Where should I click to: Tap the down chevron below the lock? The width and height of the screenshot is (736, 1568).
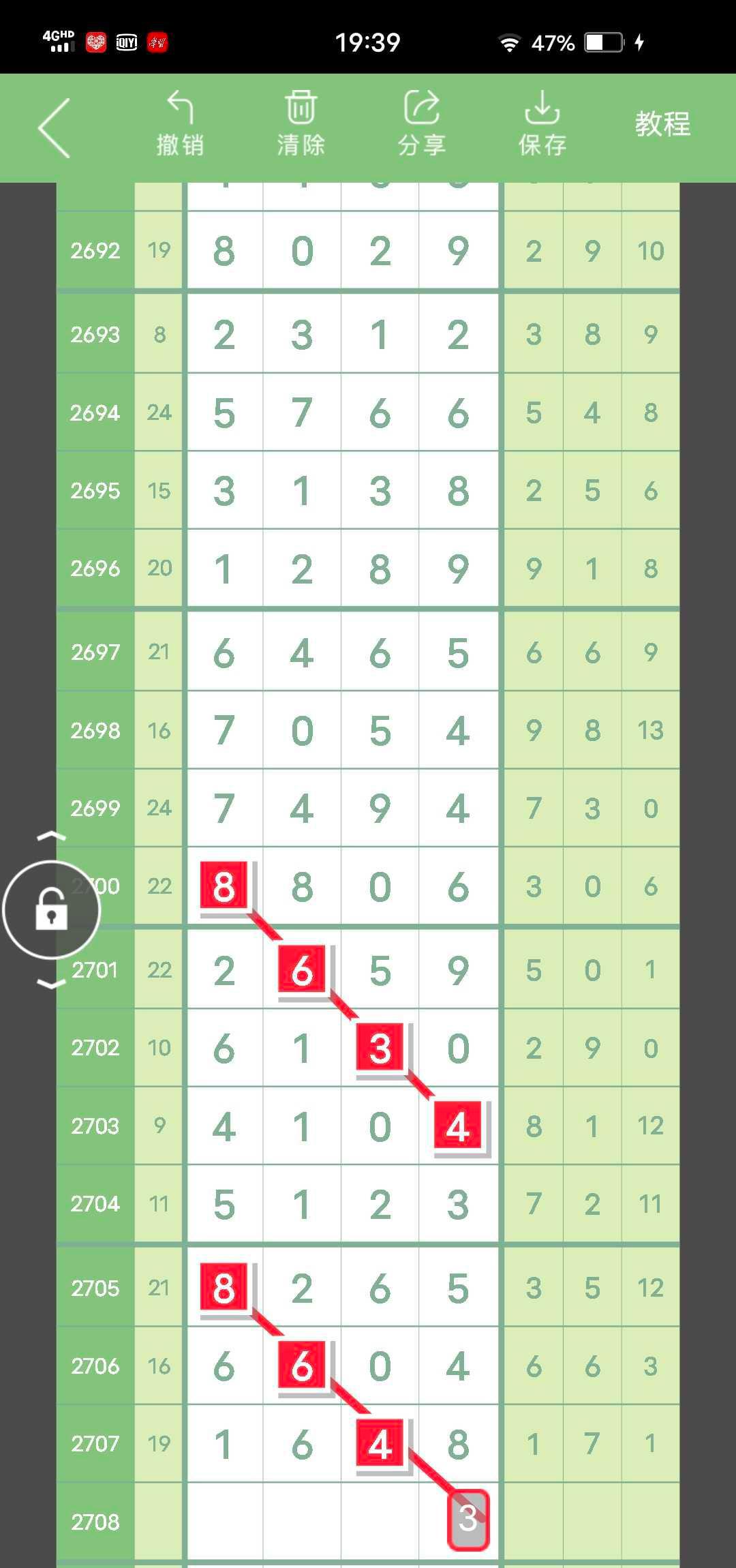tap(52, 984)
